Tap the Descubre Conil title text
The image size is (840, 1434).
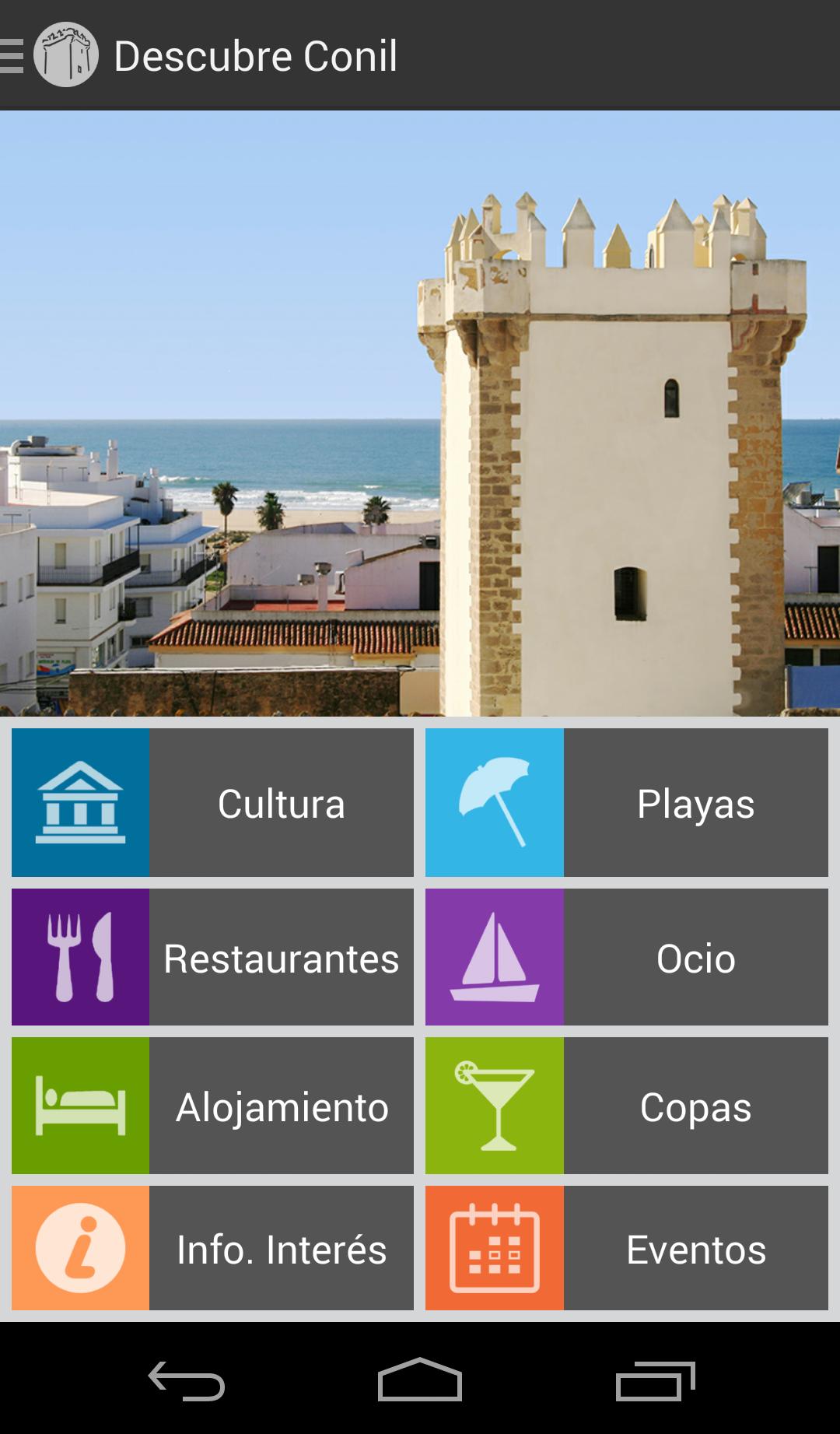point(257,55)
